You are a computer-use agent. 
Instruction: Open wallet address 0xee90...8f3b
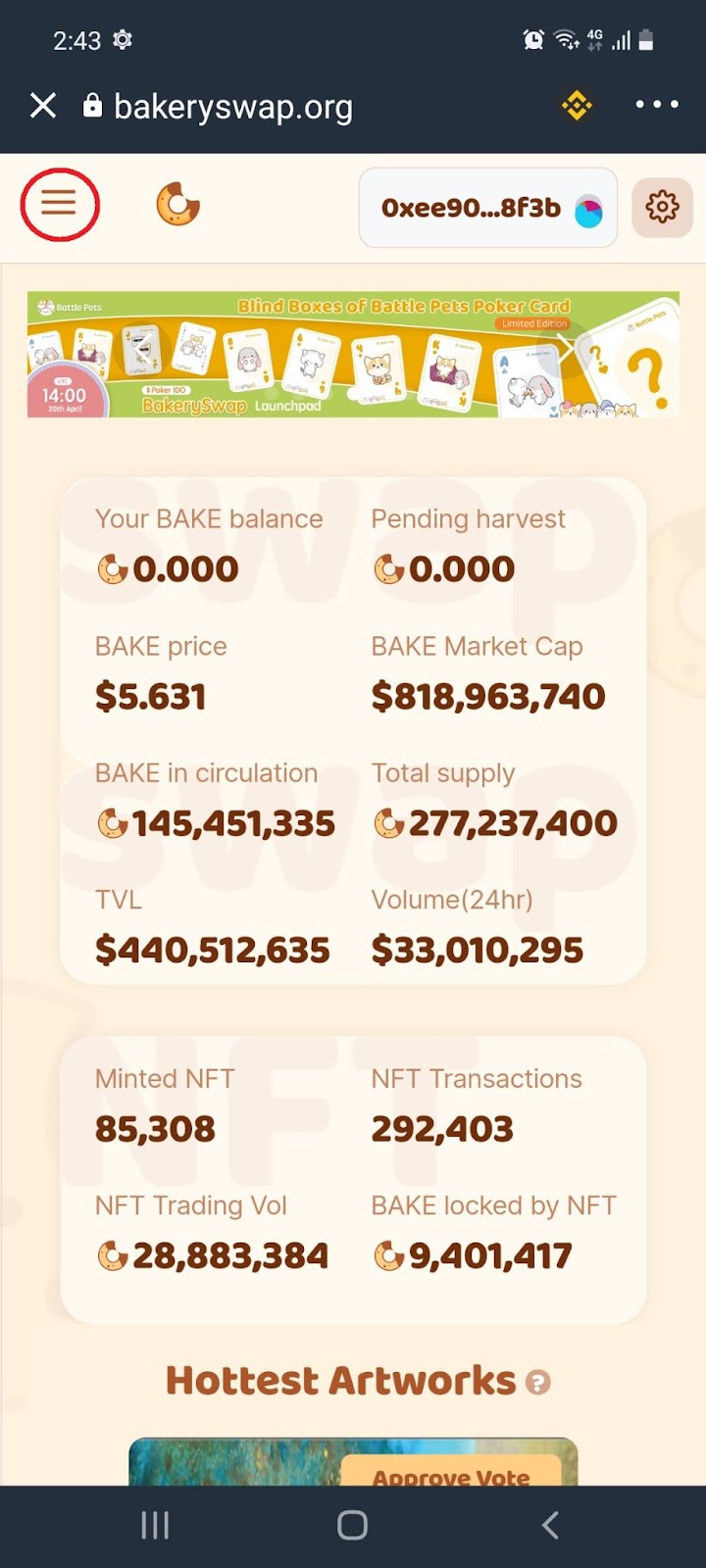click(487, 208)
